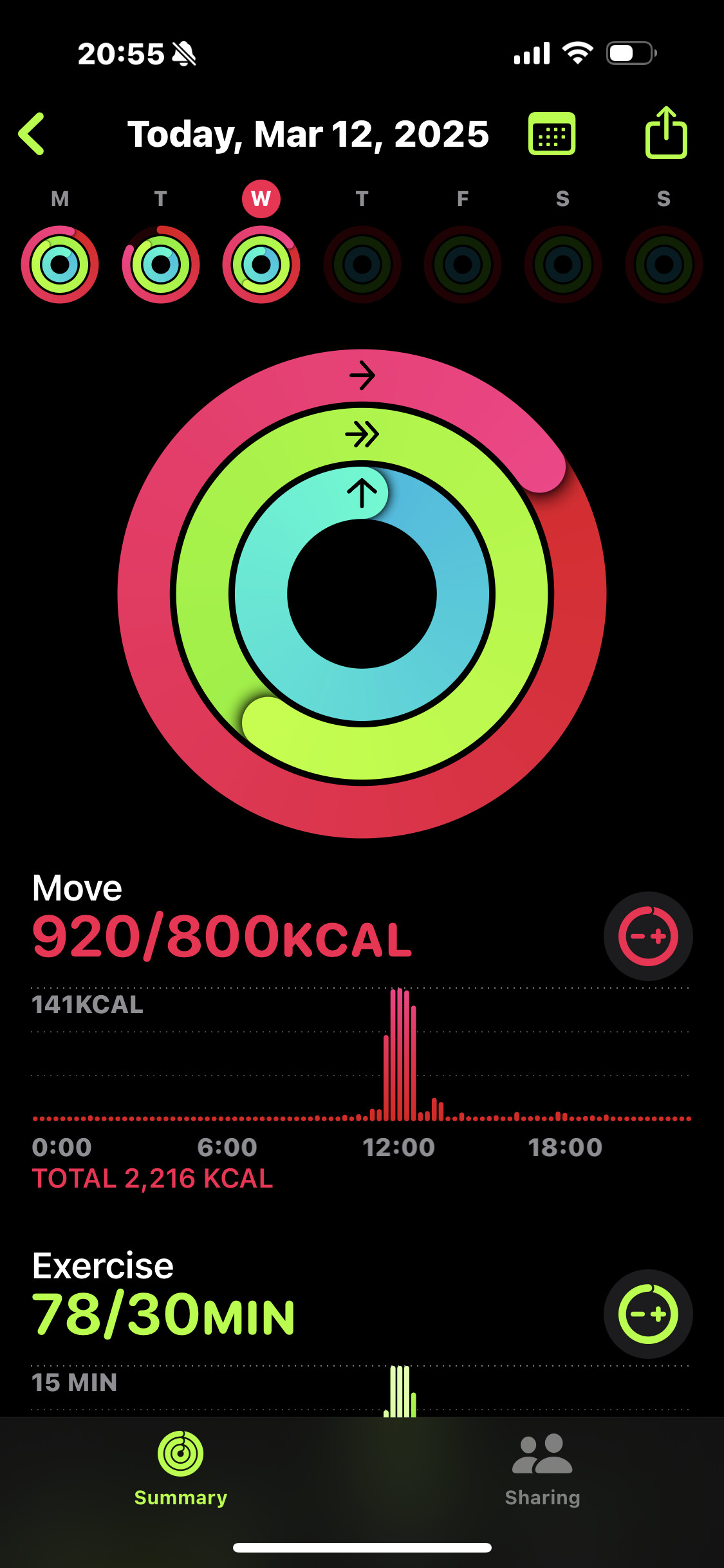This screenshot has width=724, height=1568.
Task: Adjust the Move goal
Action: (648, 936)
